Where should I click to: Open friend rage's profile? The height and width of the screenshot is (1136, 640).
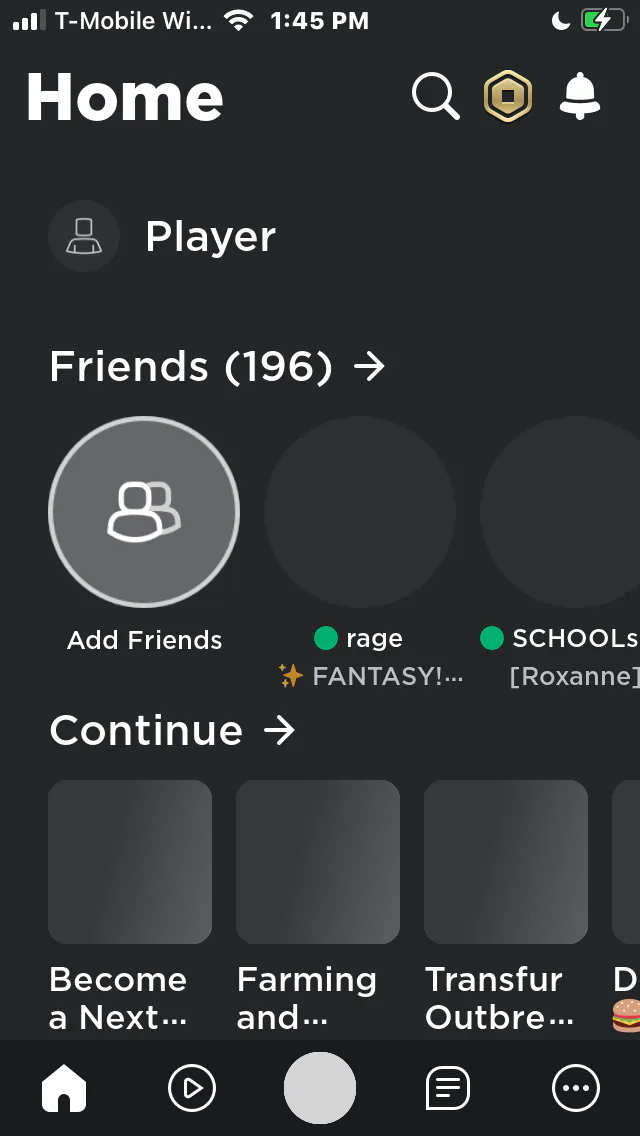[360, 511]
